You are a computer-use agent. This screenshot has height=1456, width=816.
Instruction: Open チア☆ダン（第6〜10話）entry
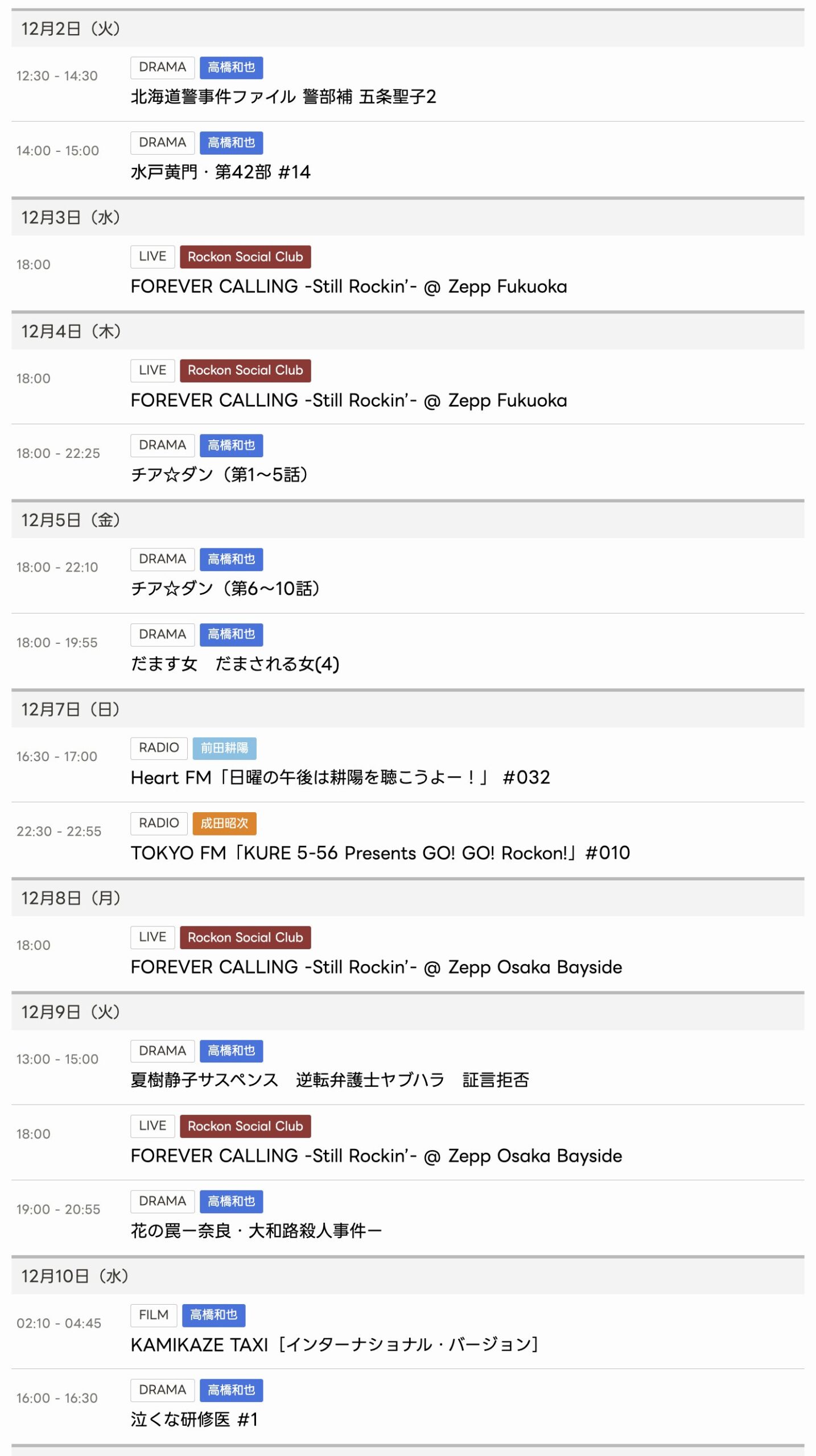pyautogui.click(x=225, y=588)
